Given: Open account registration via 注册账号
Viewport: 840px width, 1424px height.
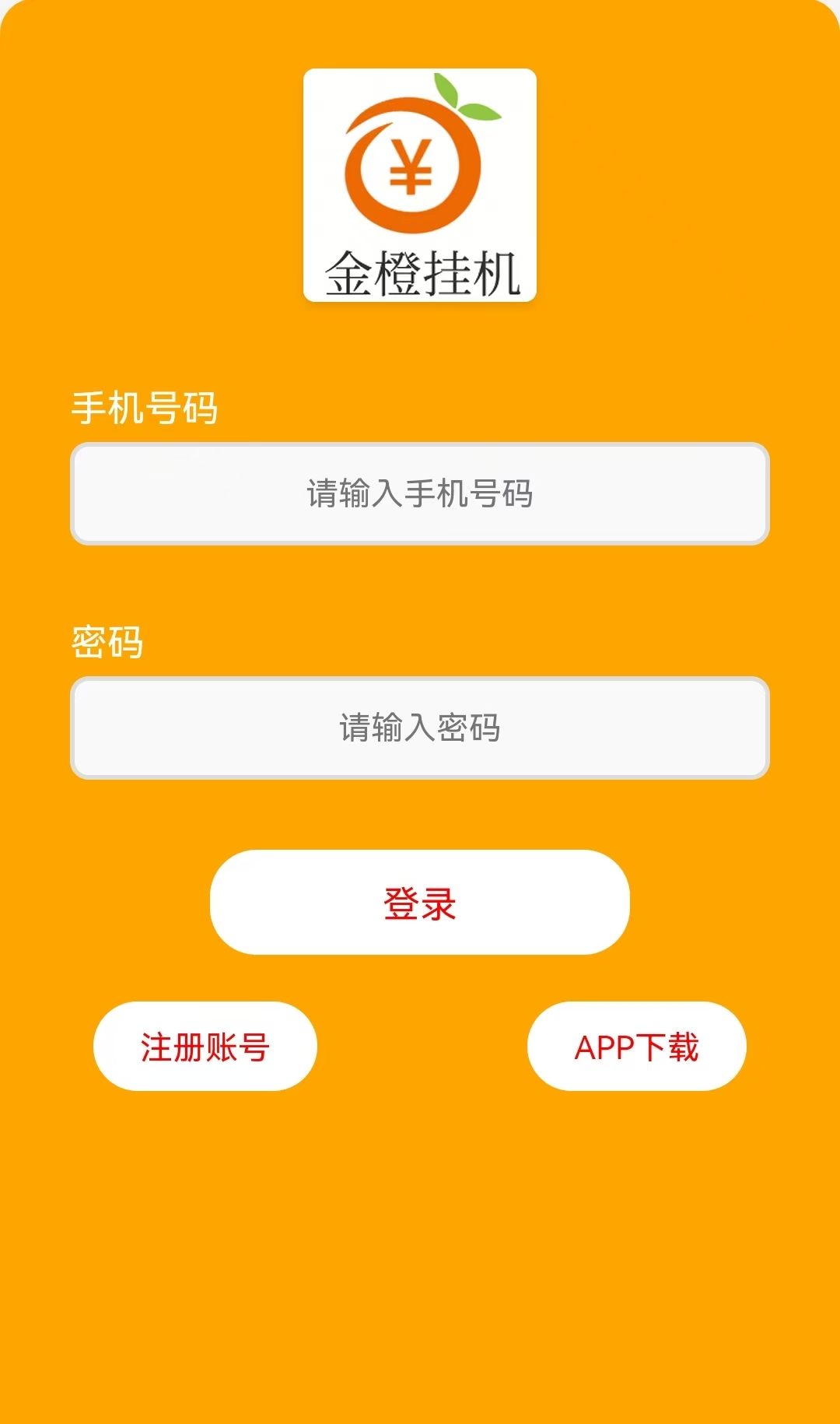Looking at the screenshot, I should (x=205, y=1046).
